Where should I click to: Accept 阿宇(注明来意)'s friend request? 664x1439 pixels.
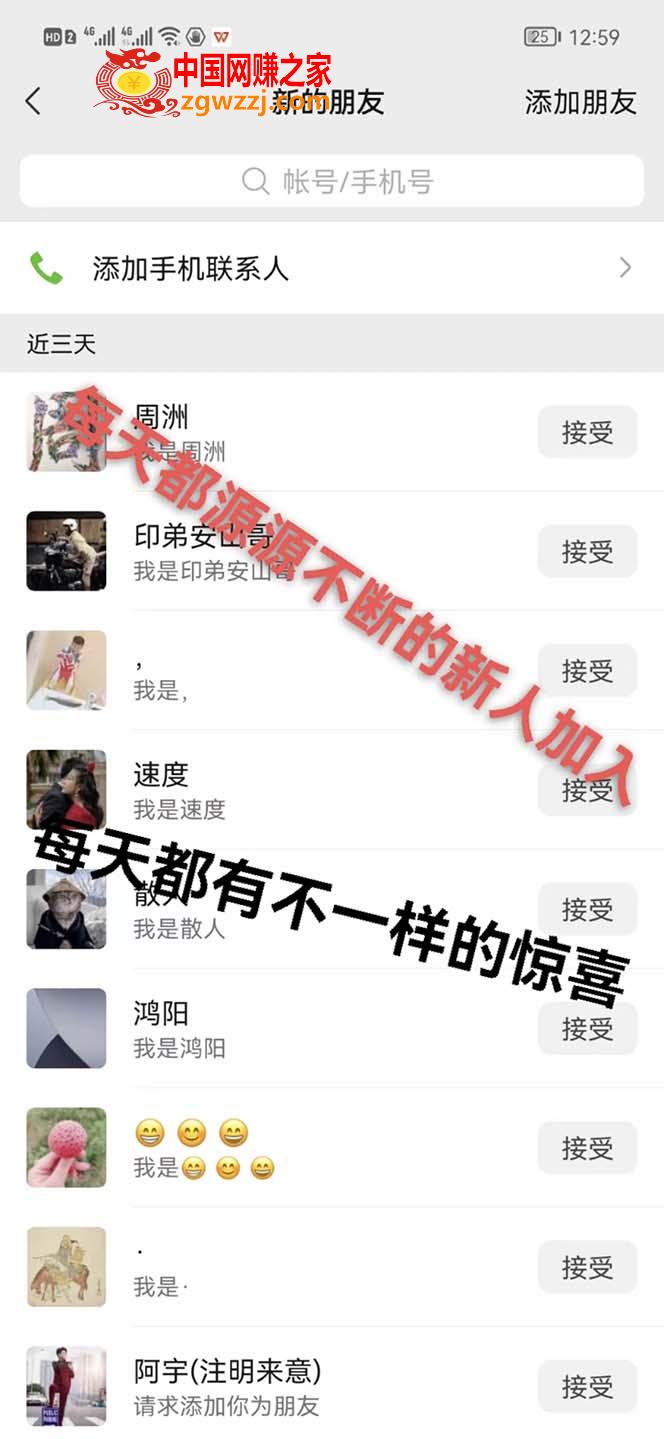[x=587, y=1387]
